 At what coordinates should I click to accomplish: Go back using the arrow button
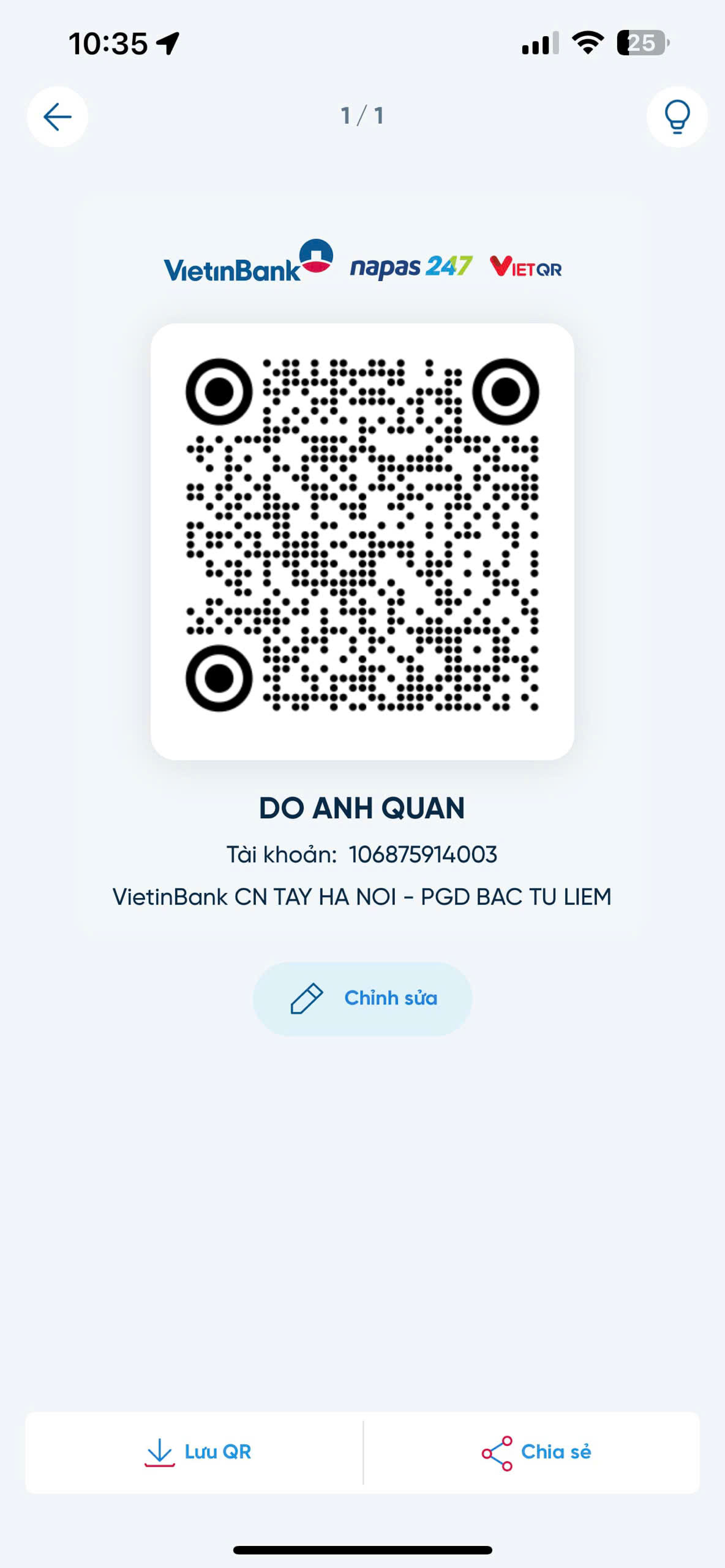(x=58, y=116)
